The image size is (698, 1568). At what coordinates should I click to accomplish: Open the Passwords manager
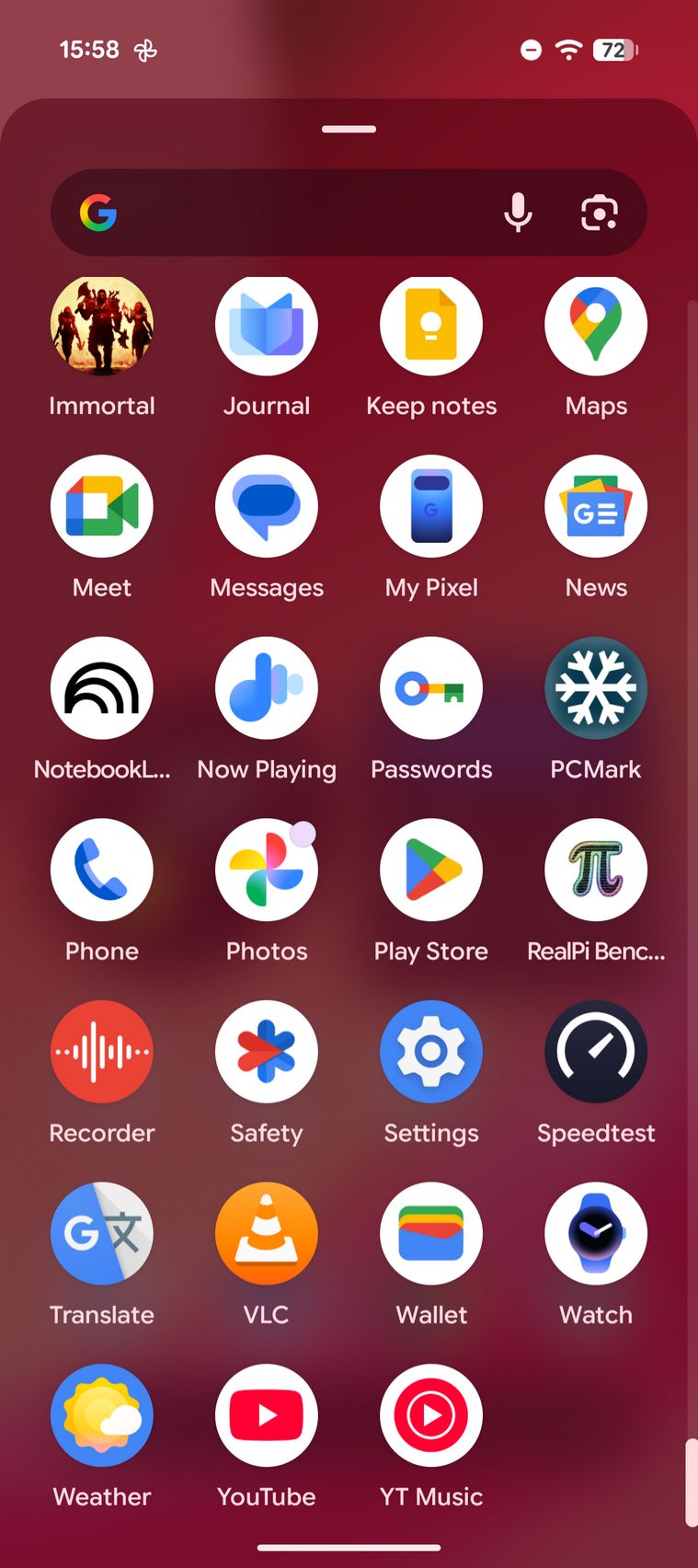pyautogui.click(x=431, y=688)
